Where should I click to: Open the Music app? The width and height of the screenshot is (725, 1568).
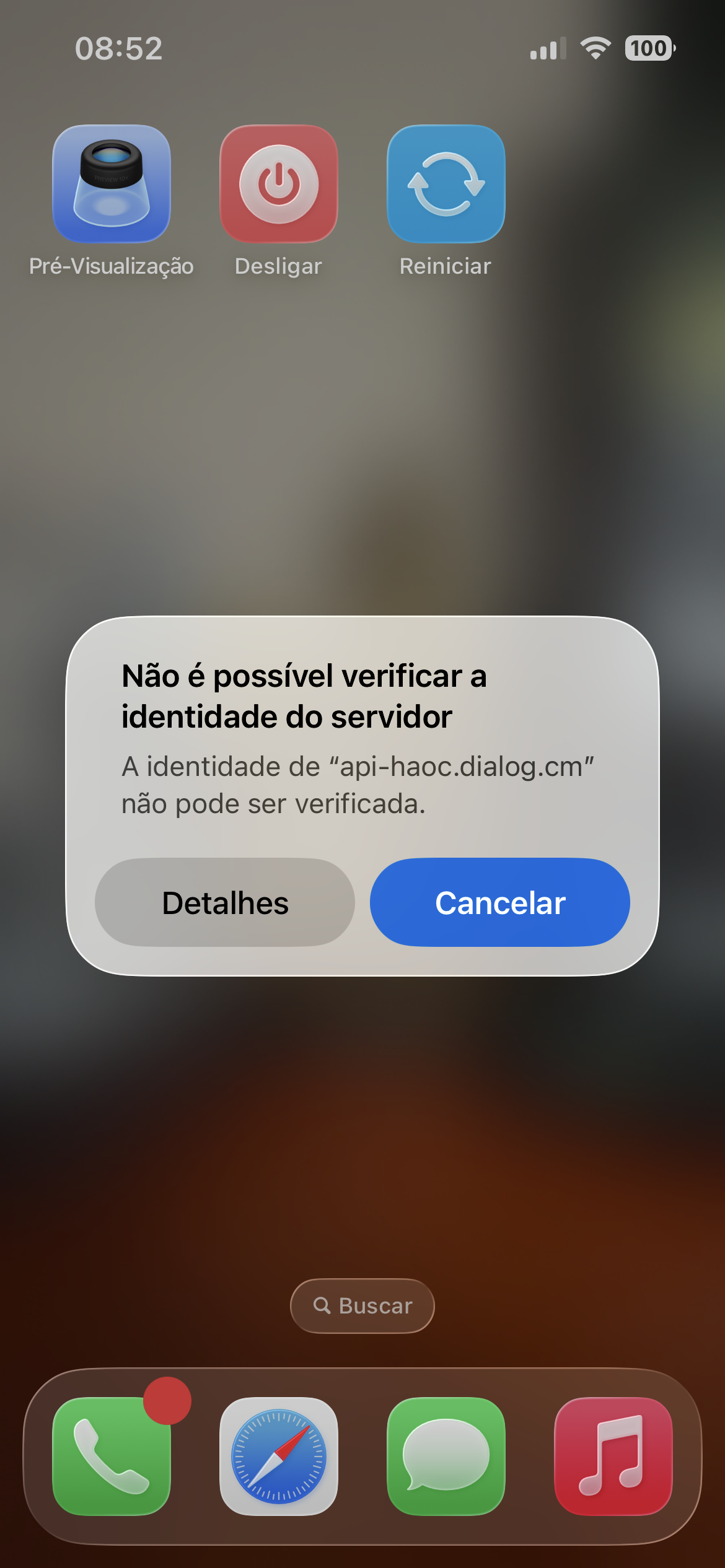(x=613, y=1456)
